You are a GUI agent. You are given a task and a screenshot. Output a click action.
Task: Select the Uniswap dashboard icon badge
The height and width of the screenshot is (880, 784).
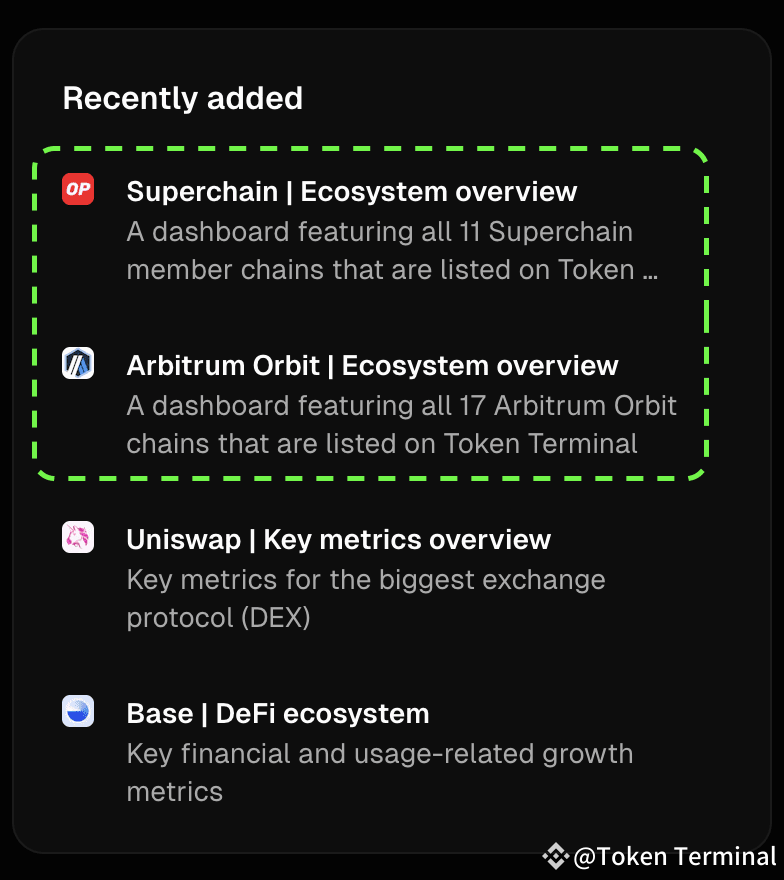click(77, 537)
